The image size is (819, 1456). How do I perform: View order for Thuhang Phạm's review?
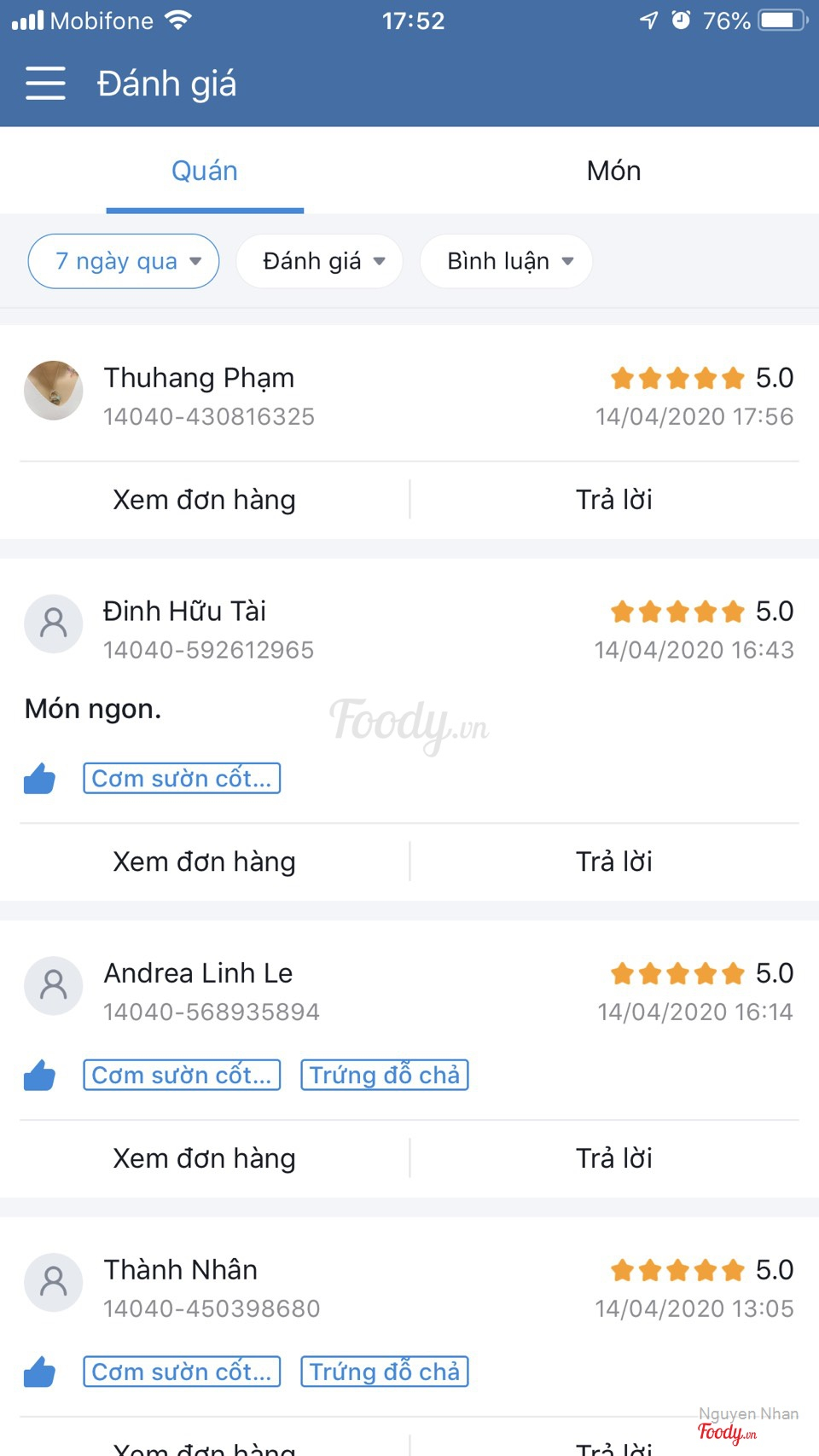tap(205, 500)
